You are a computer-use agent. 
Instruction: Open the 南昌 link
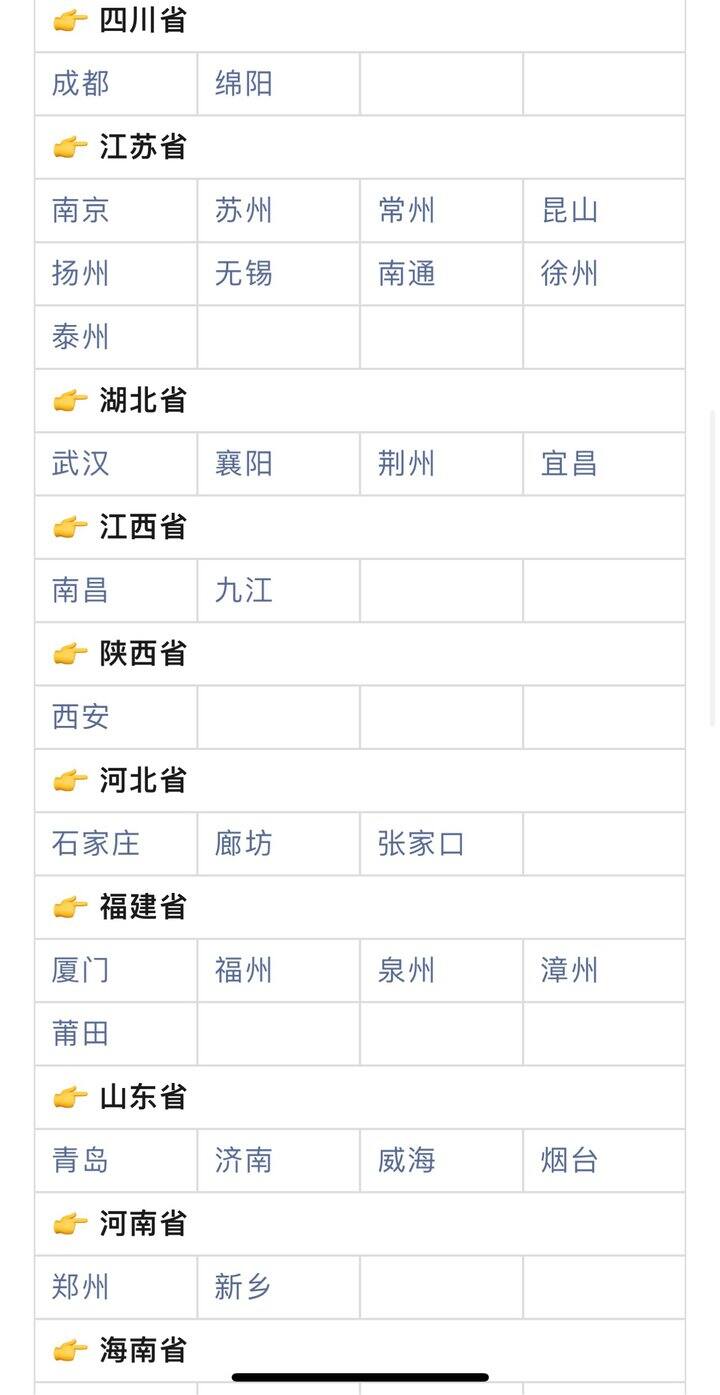(81, 591)
